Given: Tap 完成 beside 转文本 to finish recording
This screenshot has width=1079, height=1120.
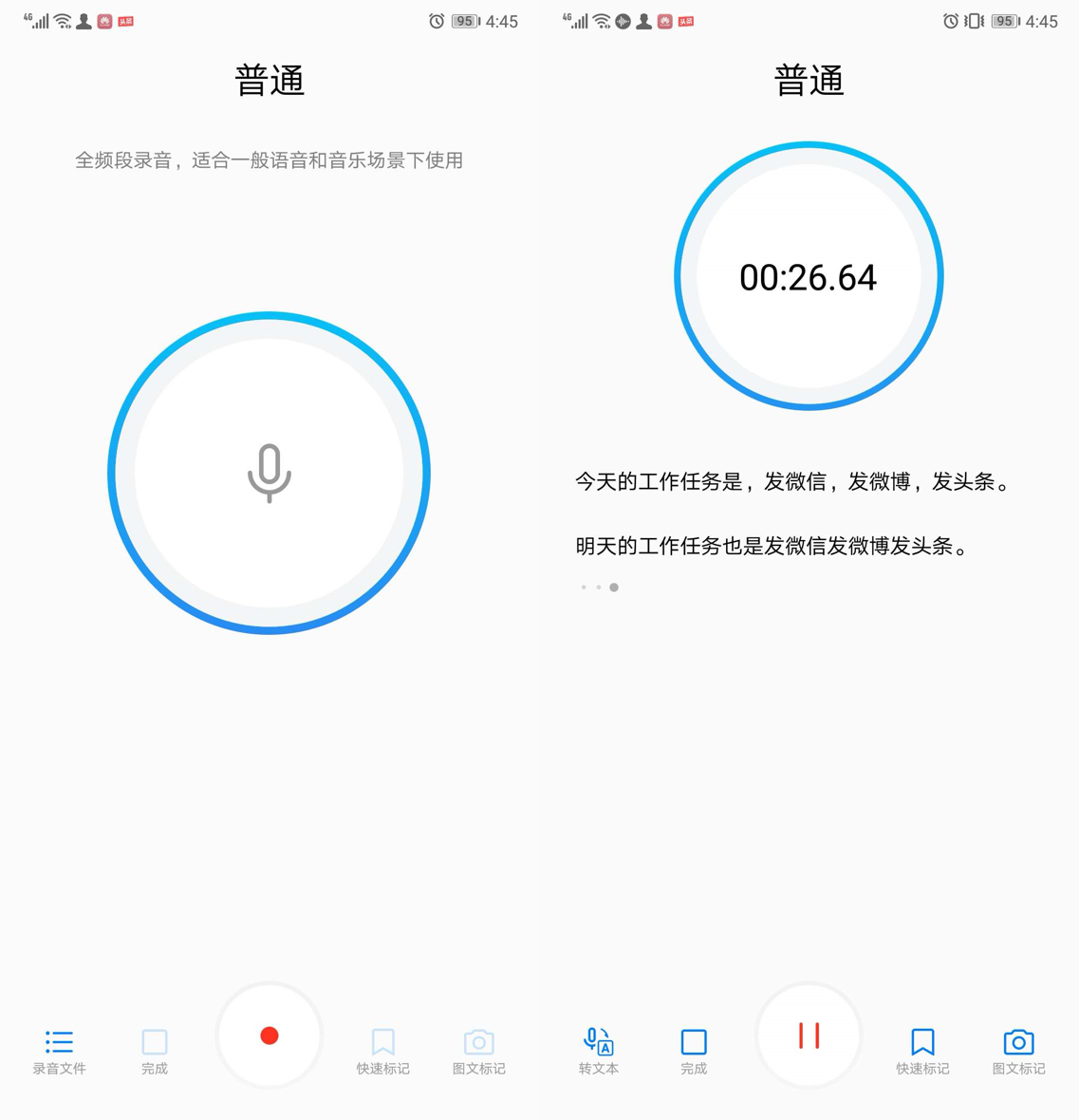Looking at the screenshot, I should coord(694,1051).
